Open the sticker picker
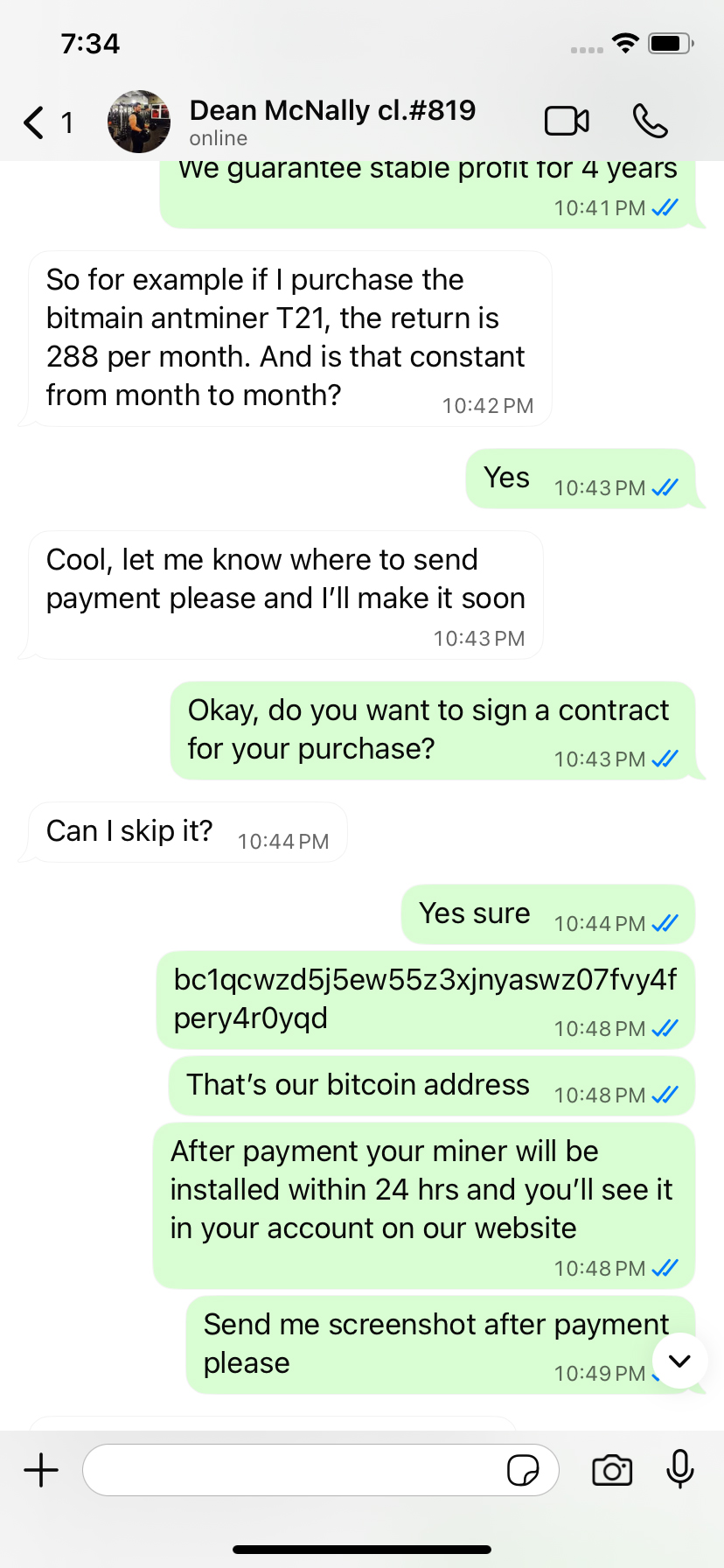The width and height of the screenshot is (724, 1568). click(523, 1470)
